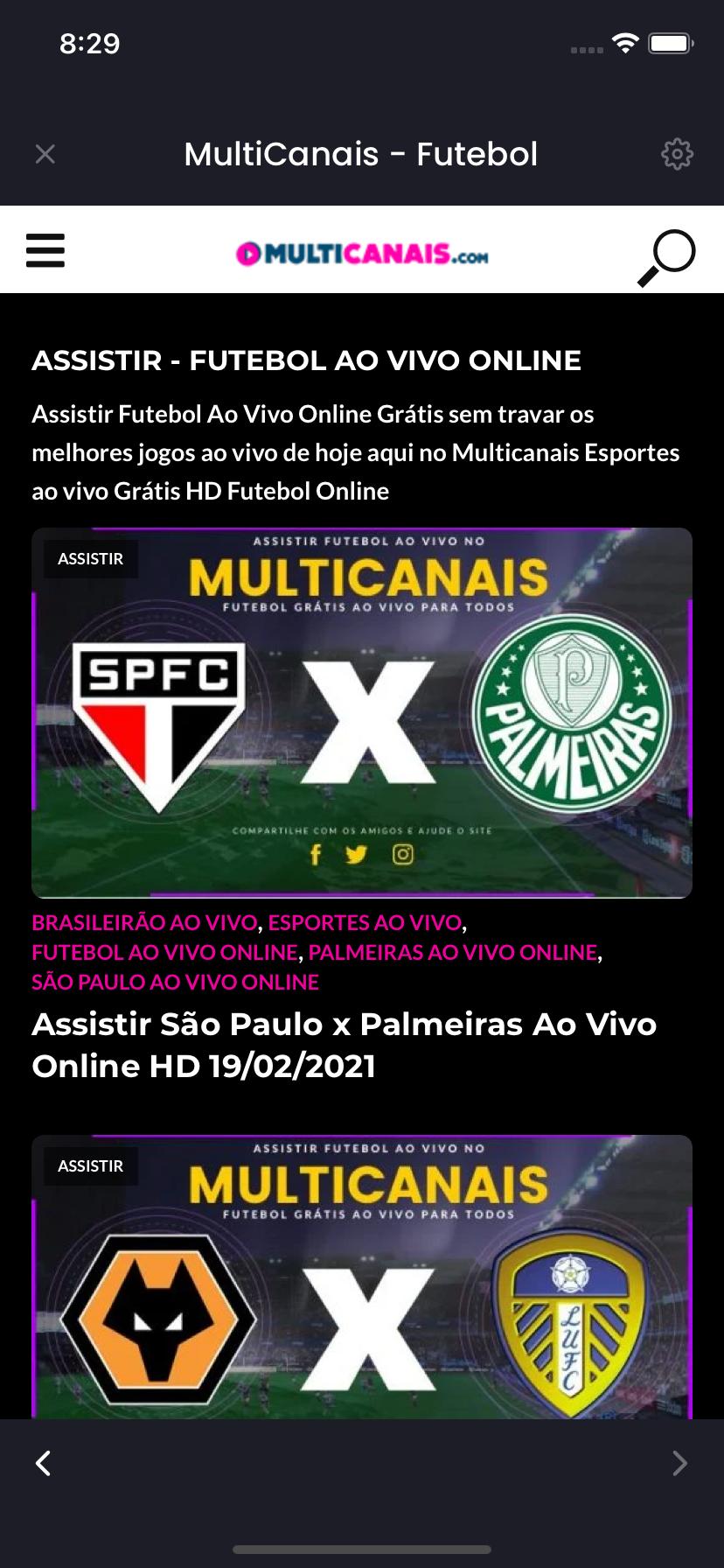
Task: Tap the Multicanais.com logo
Action: (x=362, y=254)
